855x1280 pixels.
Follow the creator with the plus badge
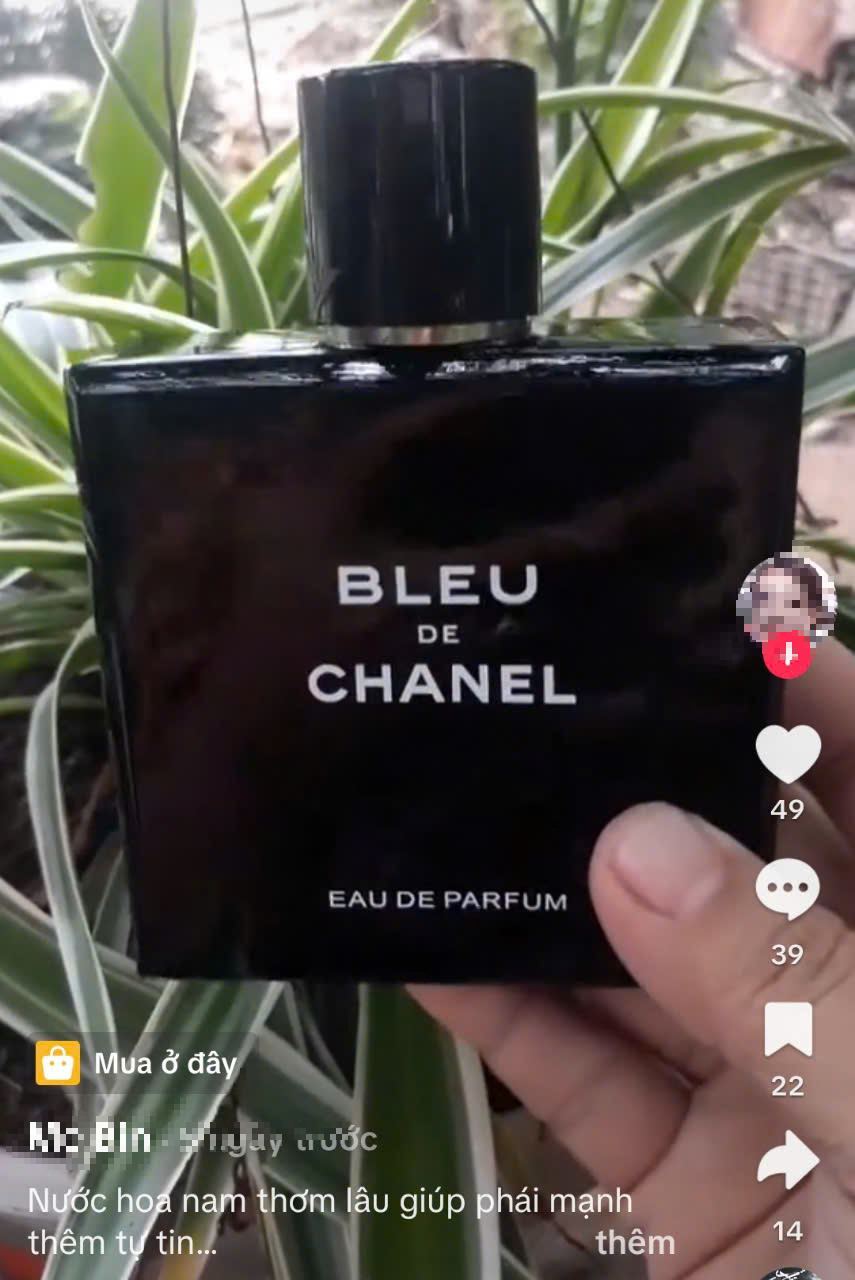pos(788,656)
